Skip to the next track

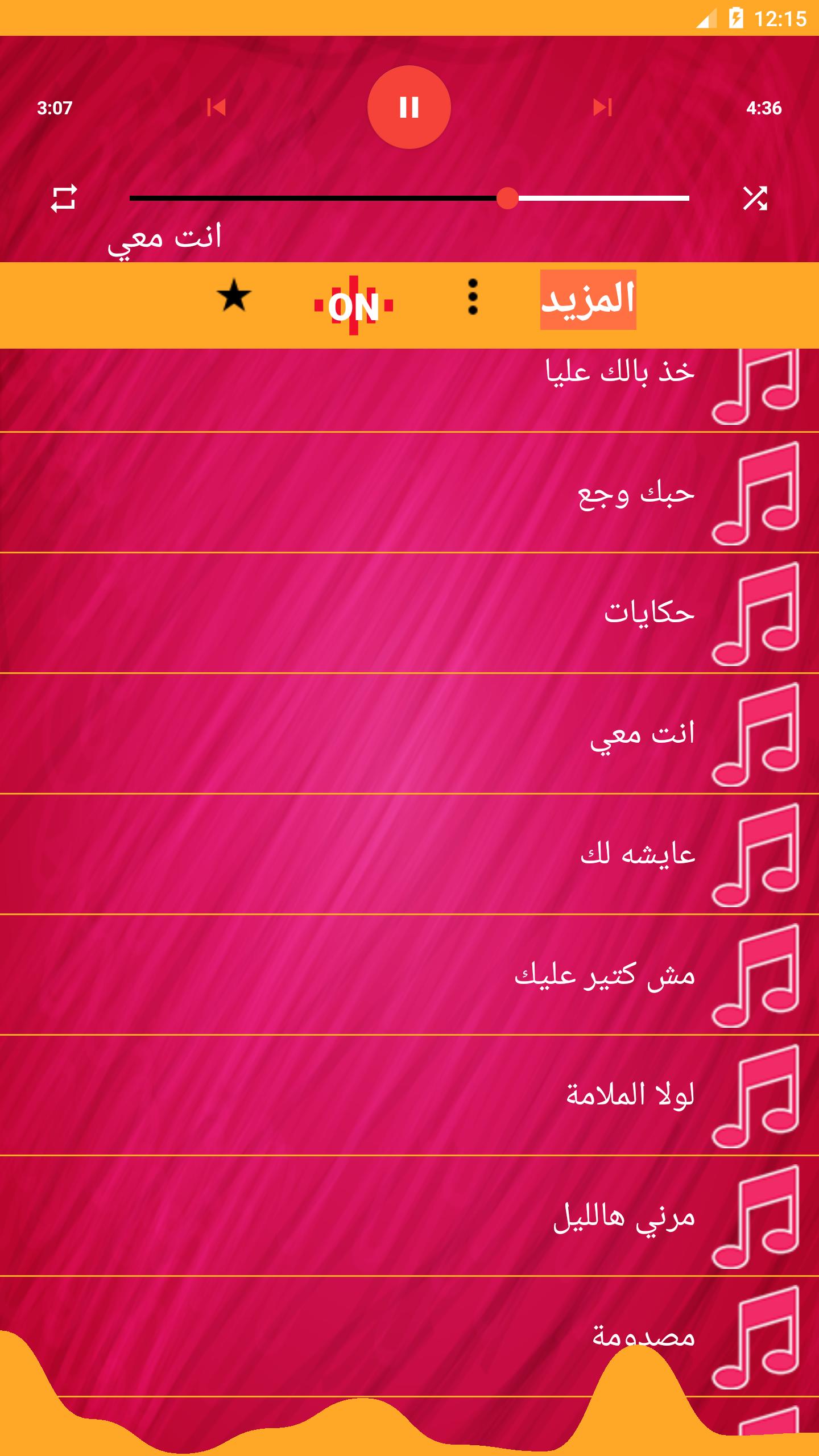(602, 107)
